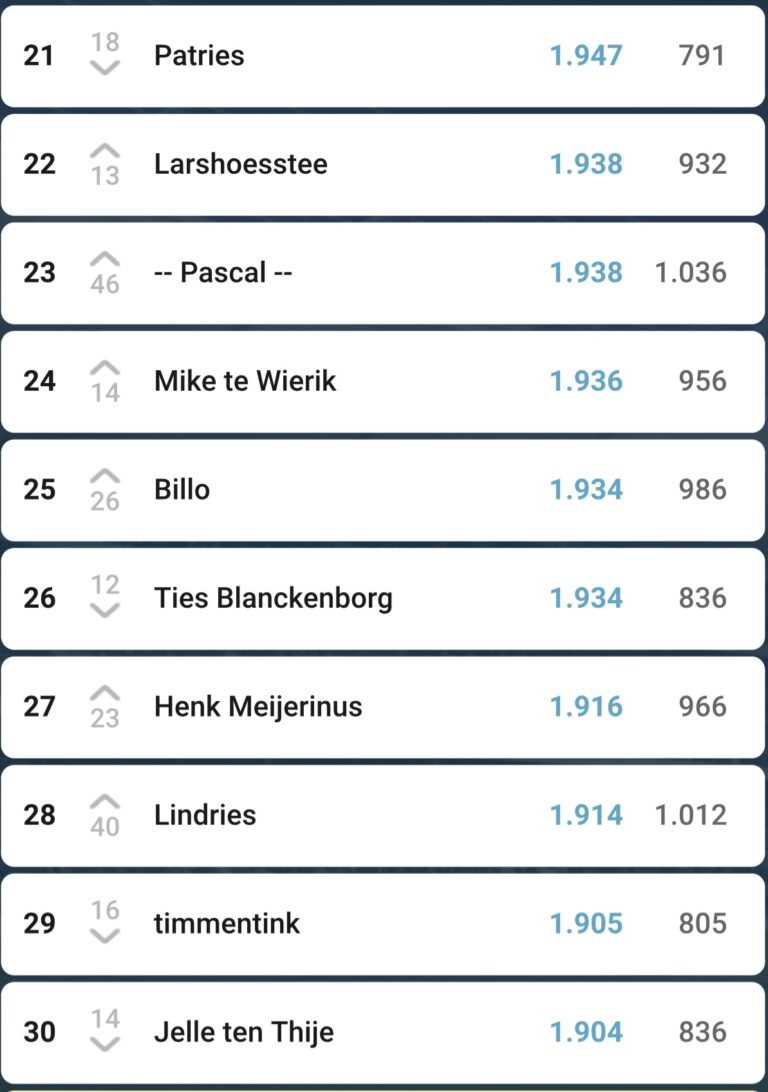Tap Billo's ranking row

coord(383,490)
